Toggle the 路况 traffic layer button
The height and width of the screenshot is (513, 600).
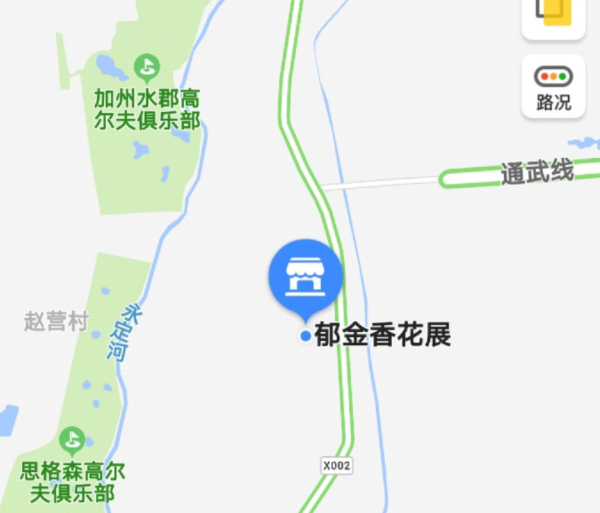(x=553, y=86)
